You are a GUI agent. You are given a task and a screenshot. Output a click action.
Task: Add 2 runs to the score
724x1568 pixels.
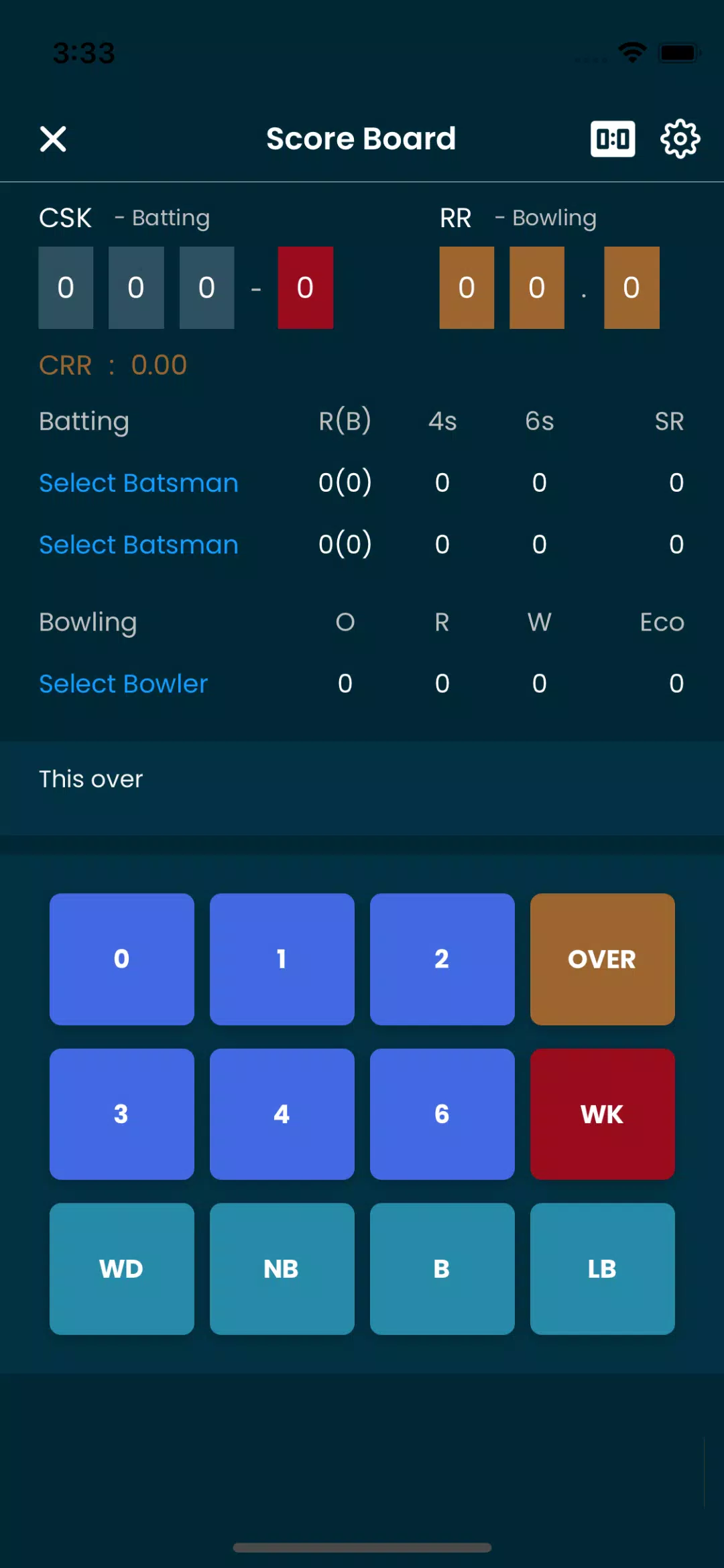pos(442,959)
